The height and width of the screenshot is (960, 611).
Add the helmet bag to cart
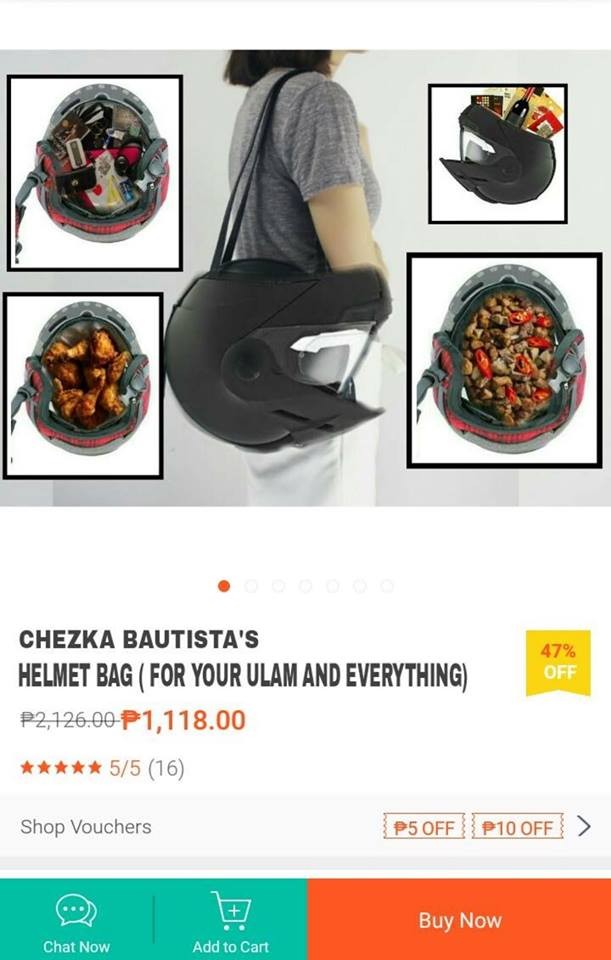pos(230,920)
